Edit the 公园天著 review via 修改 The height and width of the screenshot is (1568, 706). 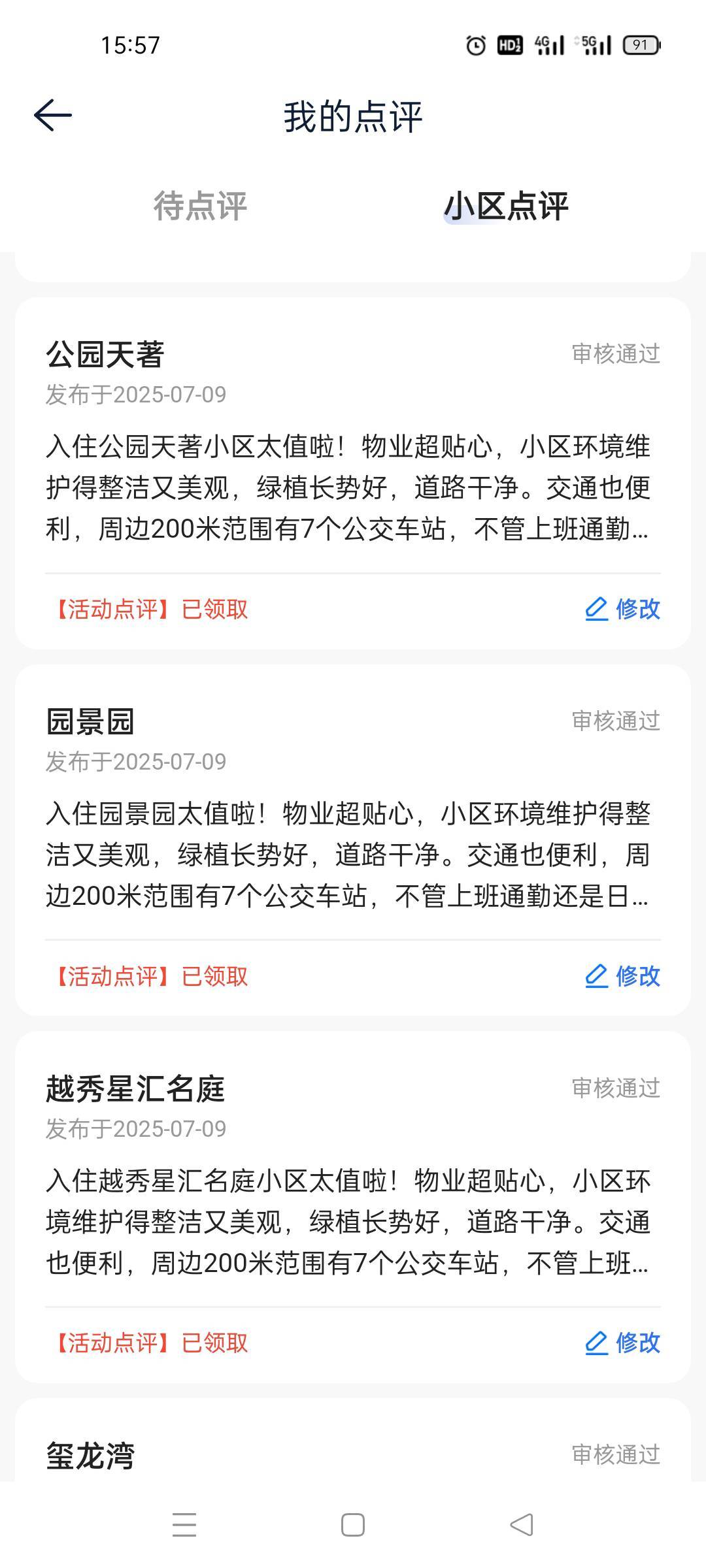(x=622, y=609)
